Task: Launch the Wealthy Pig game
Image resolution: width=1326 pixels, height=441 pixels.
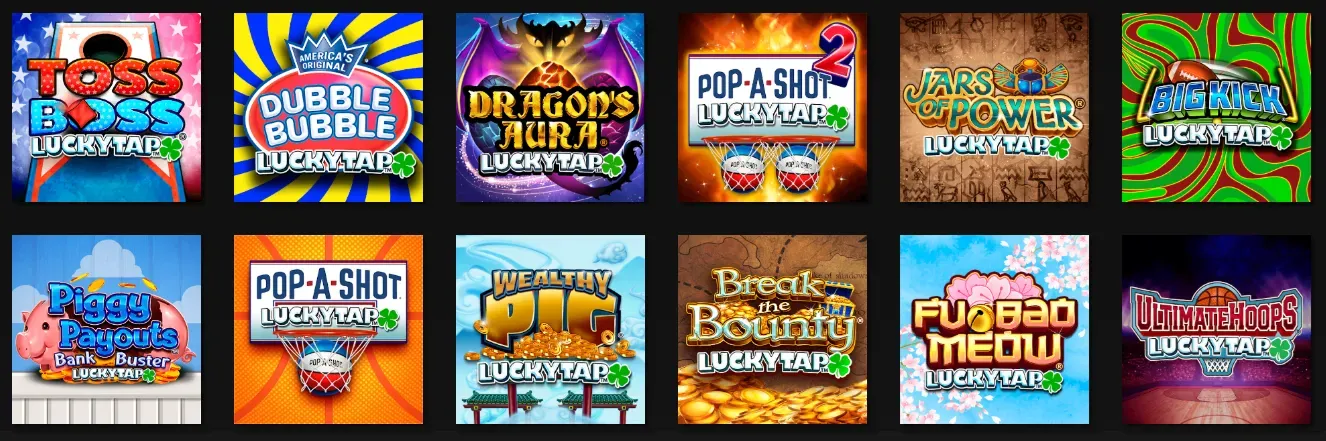Action: 550,329
